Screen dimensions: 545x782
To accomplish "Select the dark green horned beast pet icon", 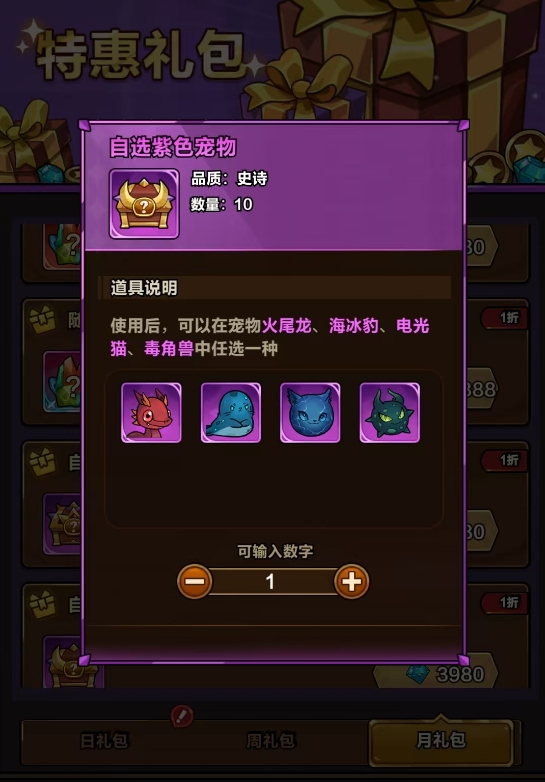I will pyautogui.click(x=389, y=412).
